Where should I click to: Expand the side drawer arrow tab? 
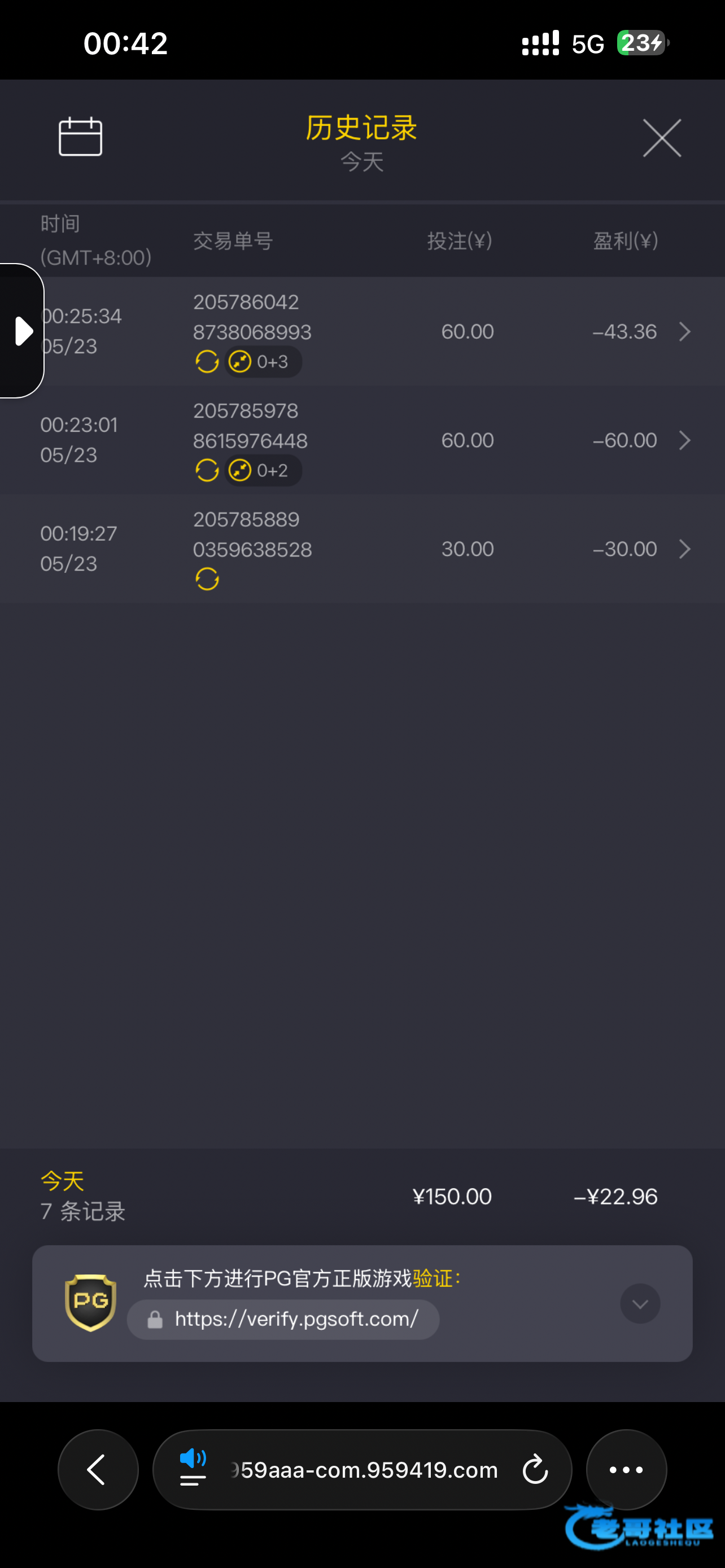[21, 331]
